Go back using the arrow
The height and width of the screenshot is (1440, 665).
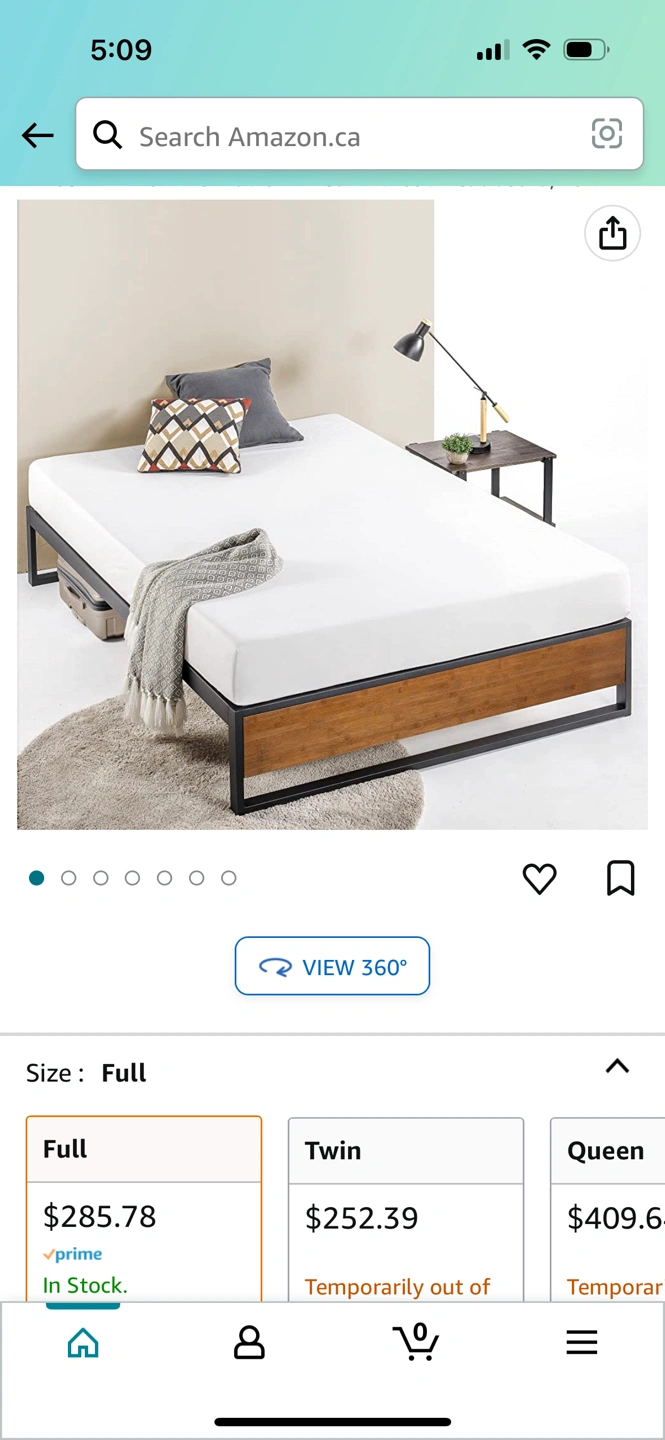click(x=37, y=135)
